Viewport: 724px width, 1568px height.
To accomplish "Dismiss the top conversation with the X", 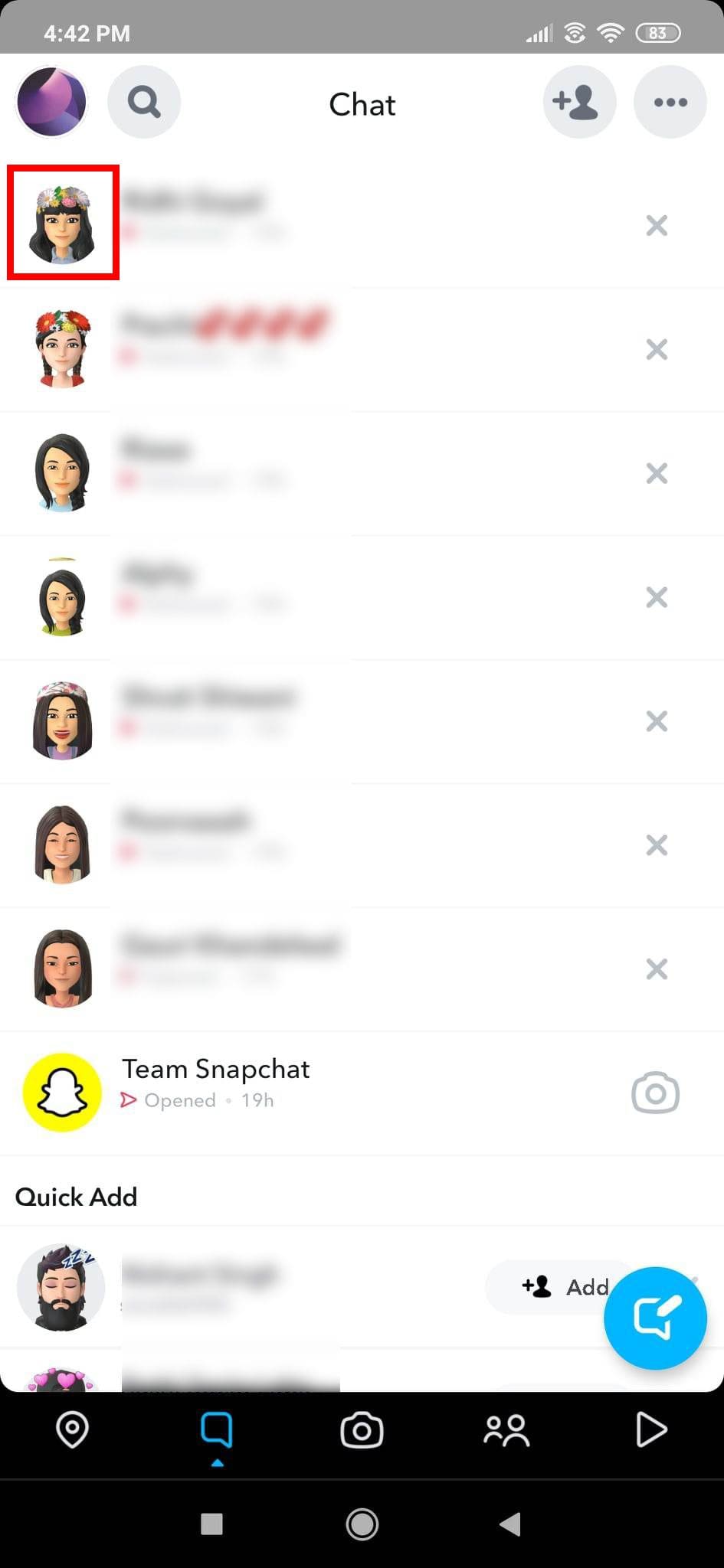I will [656, 225].
